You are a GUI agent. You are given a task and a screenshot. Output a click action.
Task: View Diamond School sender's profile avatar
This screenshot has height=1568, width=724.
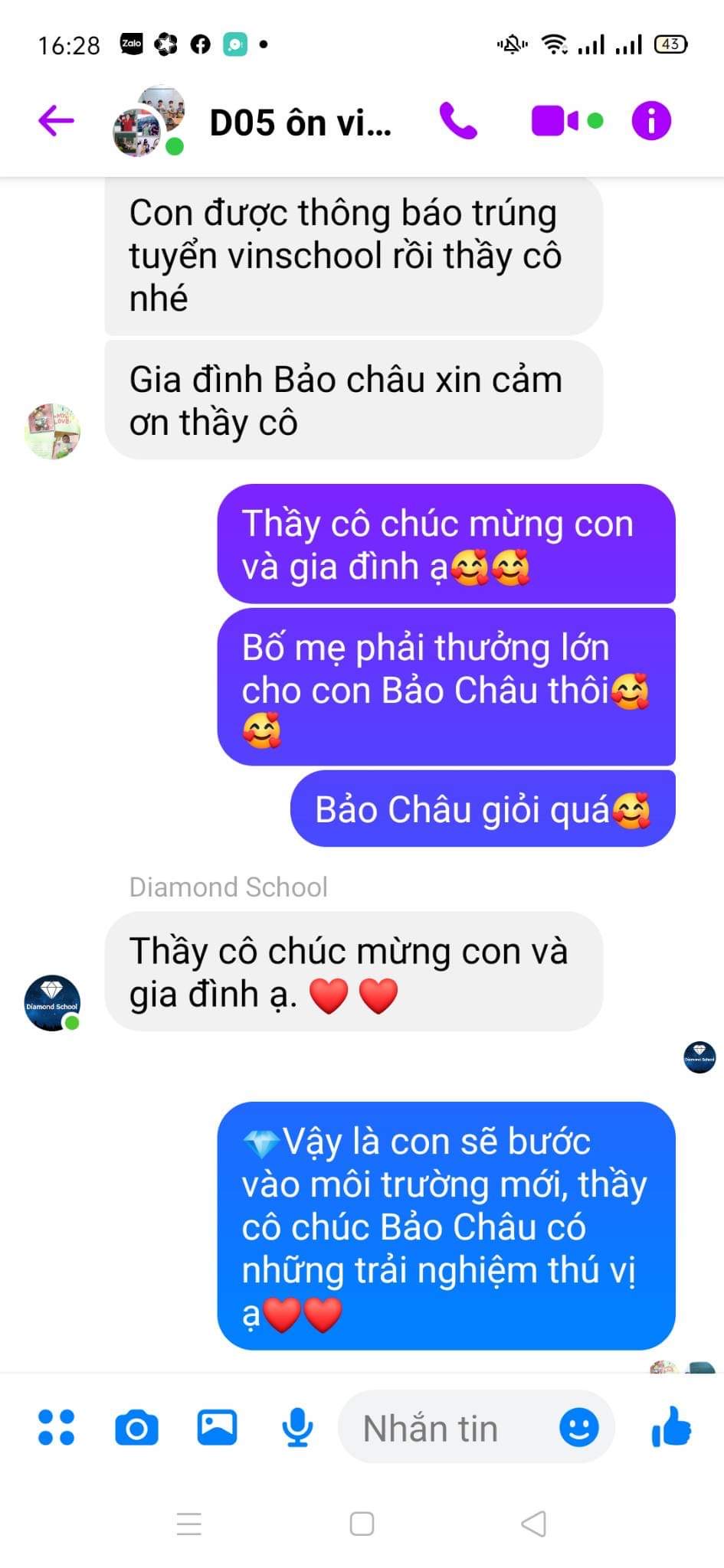52,1003
